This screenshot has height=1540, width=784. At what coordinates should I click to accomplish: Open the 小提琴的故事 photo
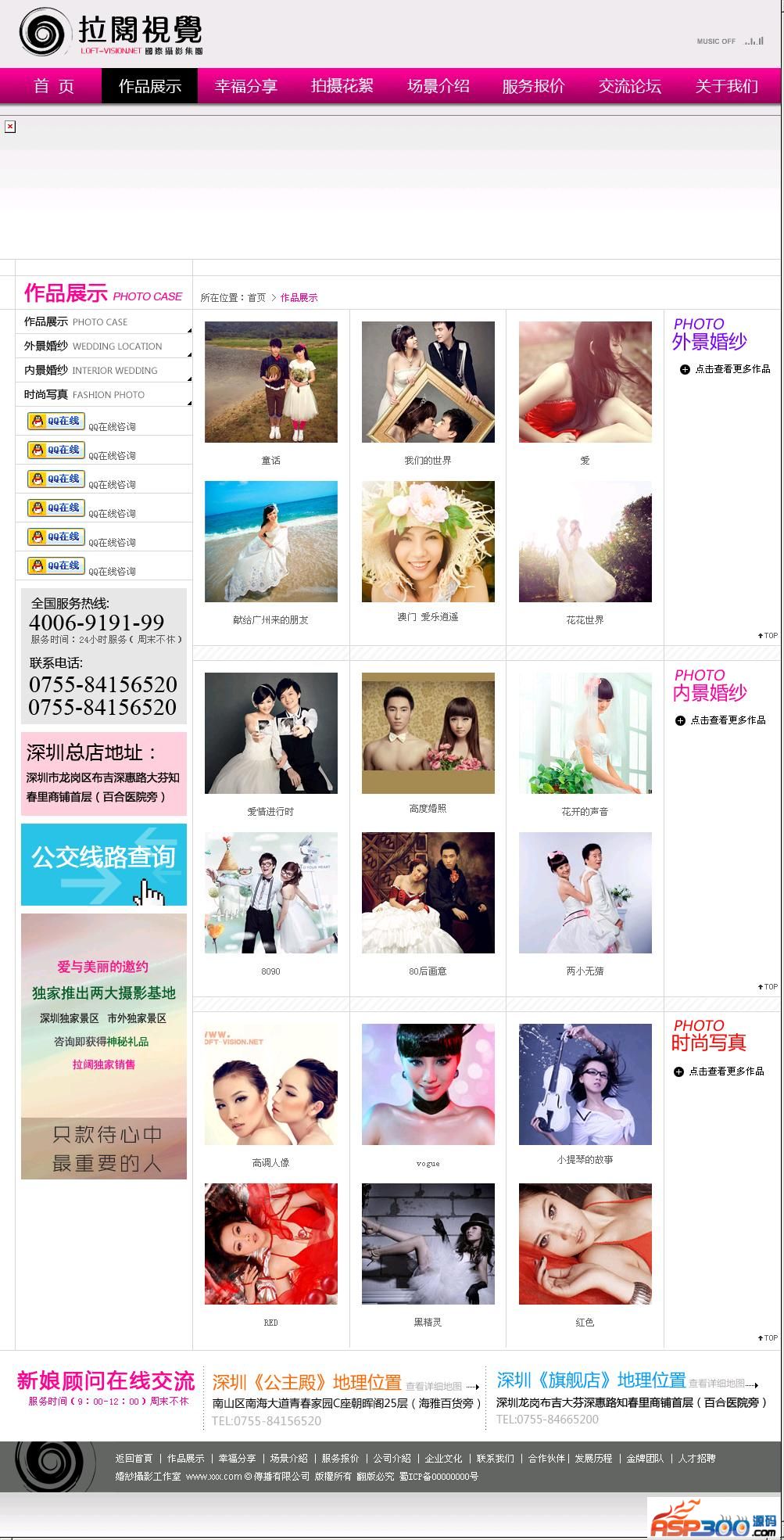tap(585, 1084)
